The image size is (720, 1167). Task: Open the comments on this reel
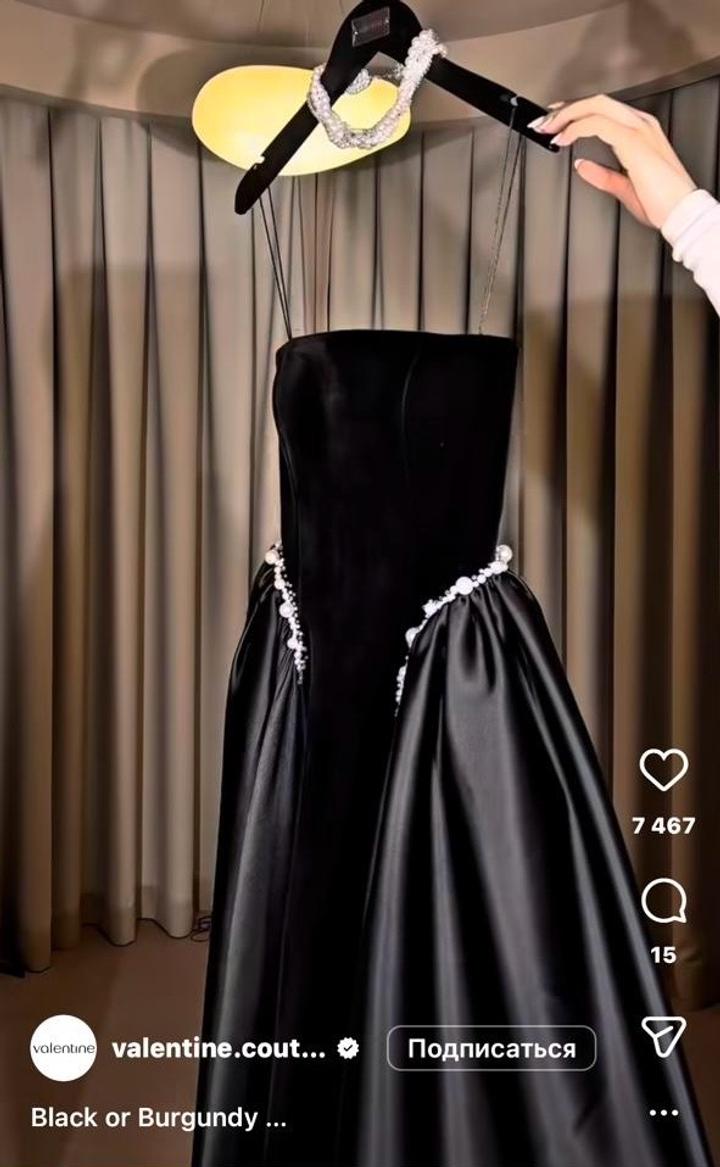[664, 902]
